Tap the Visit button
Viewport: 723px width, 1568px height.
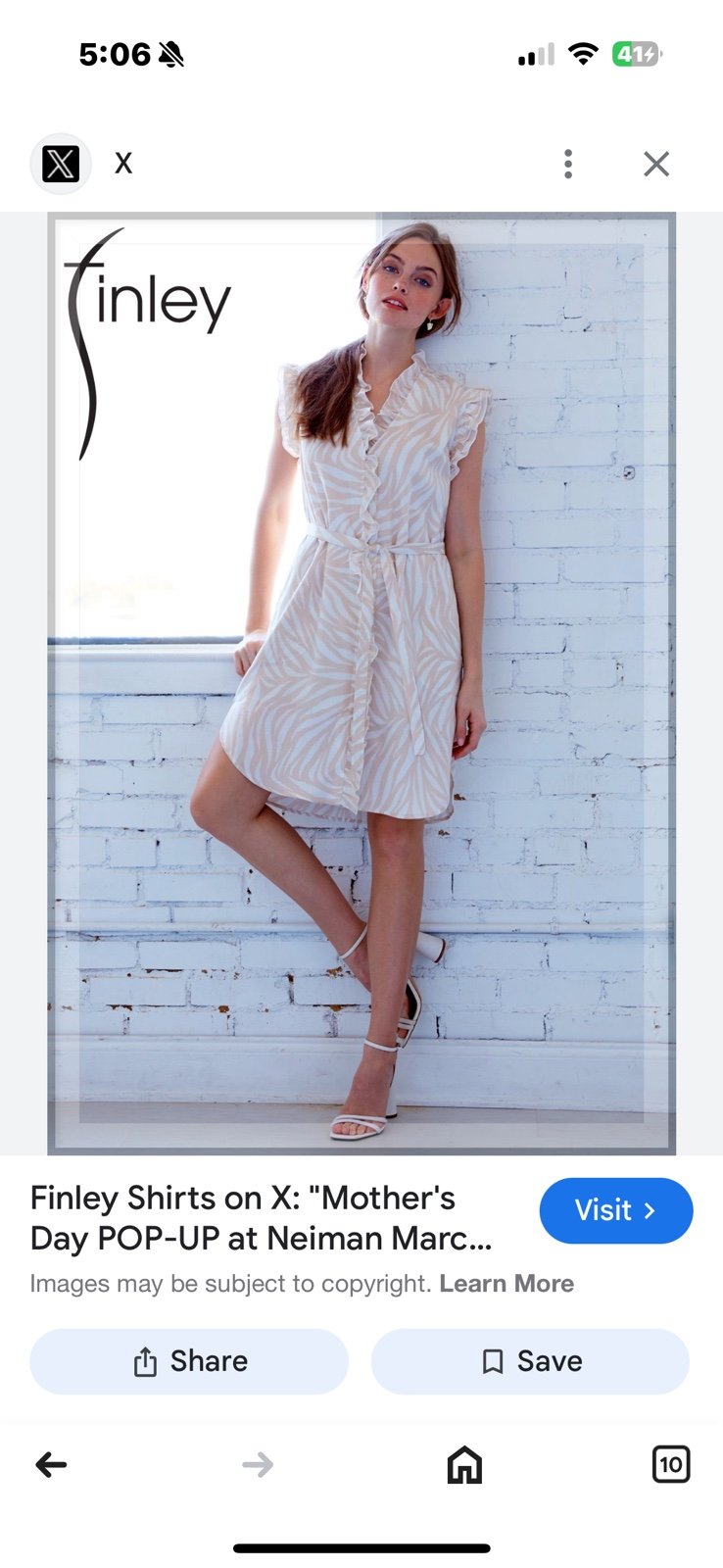tap(616, 1210)
